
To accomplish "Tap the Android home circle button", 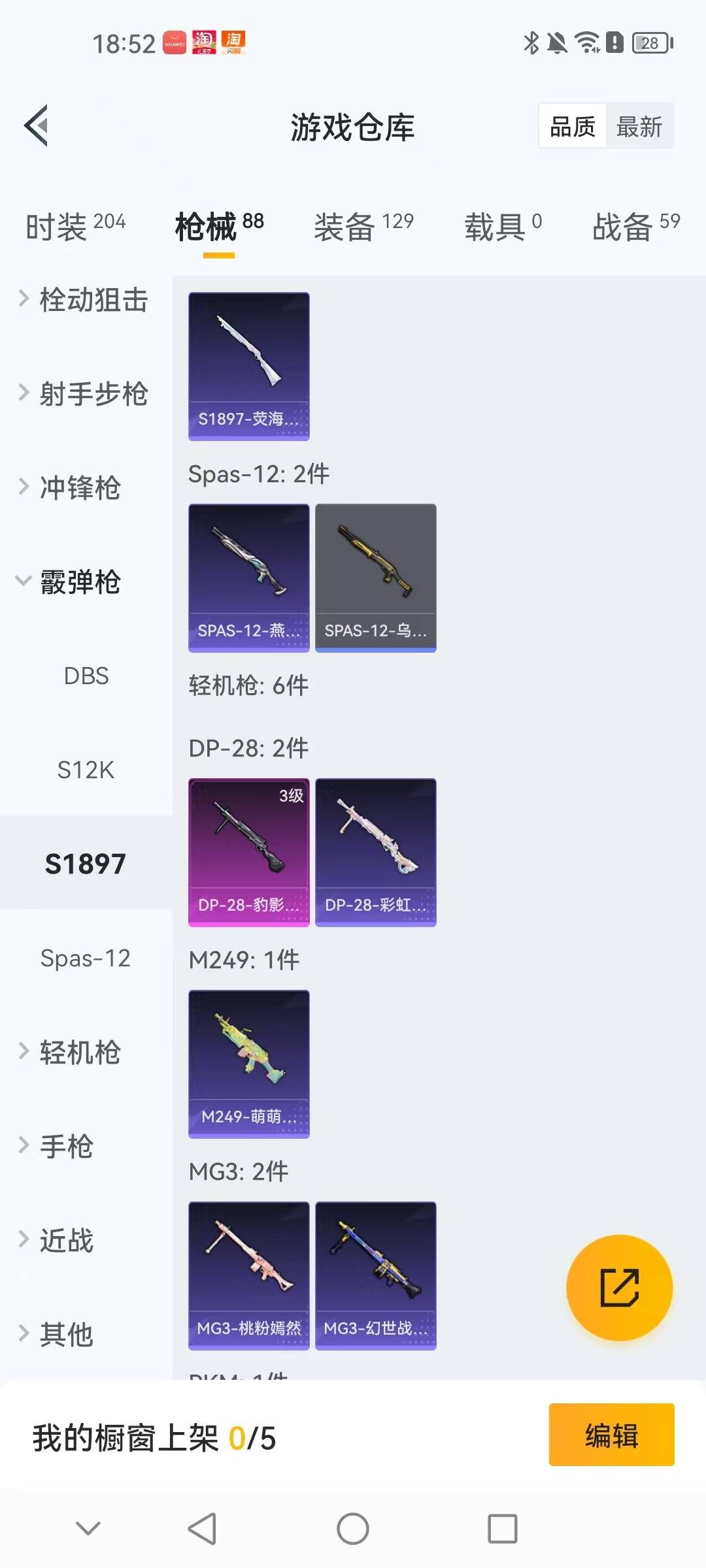I will 353,1529.
